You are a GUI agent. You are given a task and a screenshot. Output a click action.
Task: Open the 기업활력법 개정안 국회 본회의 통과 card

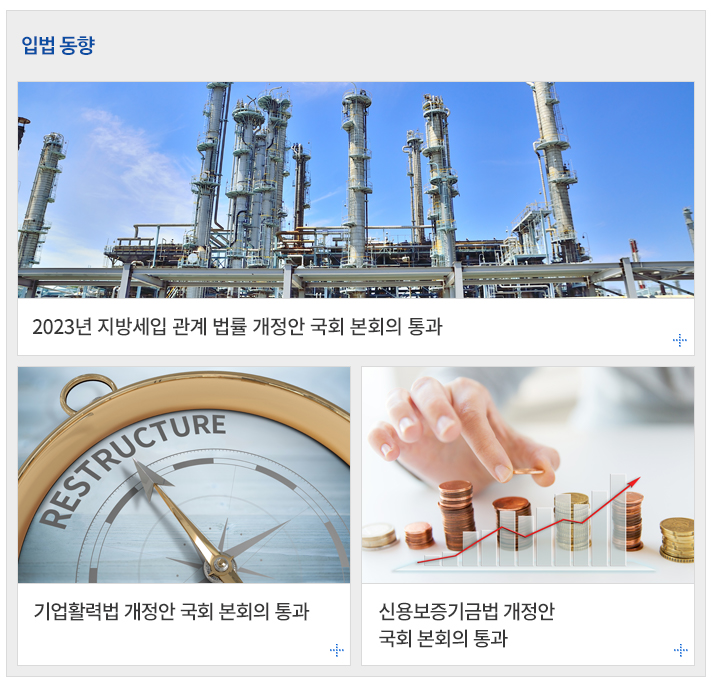(171, 611)
